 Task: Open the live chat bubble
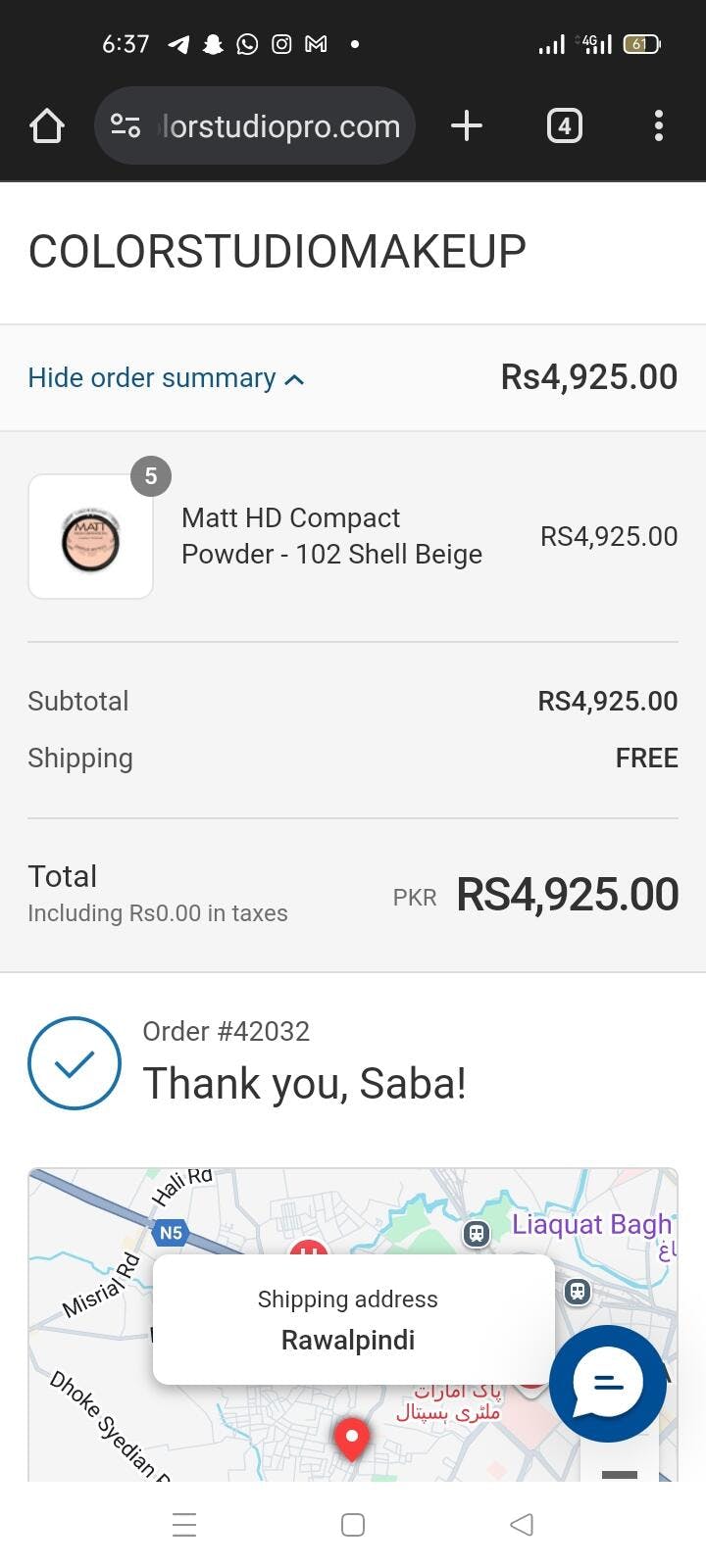(607, 1383)
